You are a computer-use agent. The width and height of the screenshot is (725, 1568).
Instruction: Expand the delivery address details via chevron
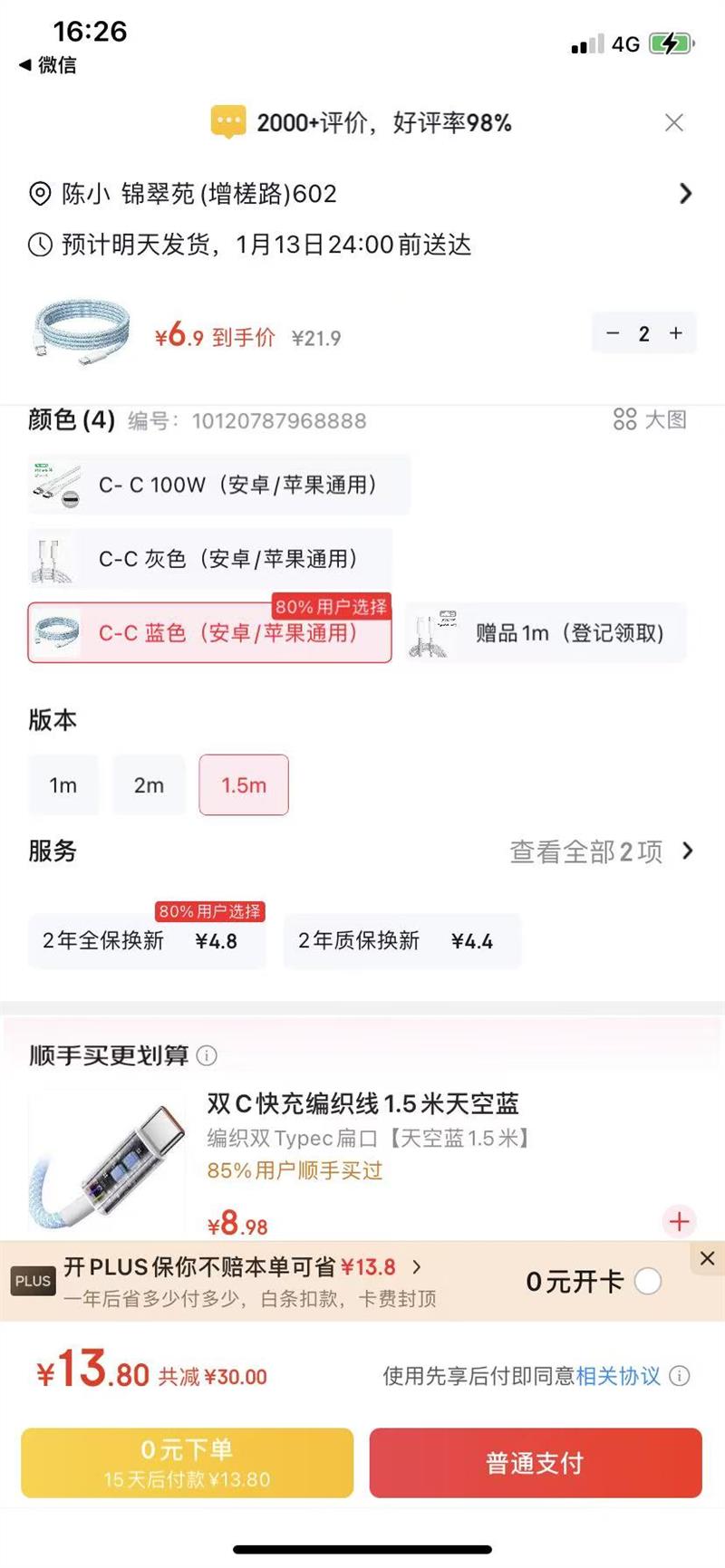tap(686, 194)
